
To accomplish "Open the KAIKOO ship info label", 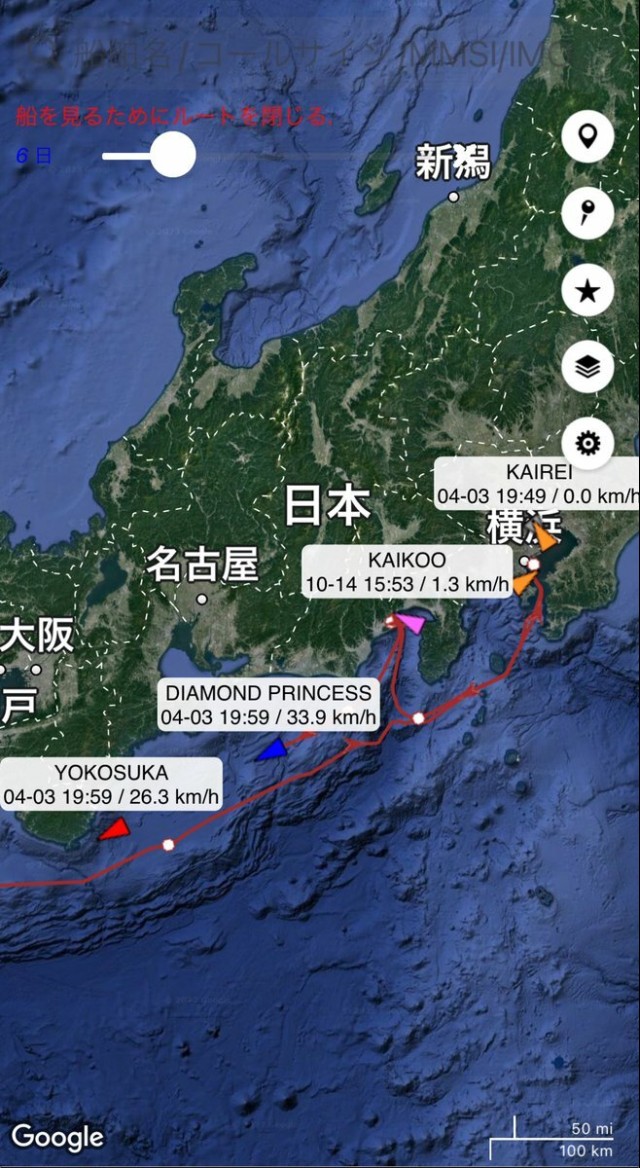I will pyautogui.click(x=407, y=571).
